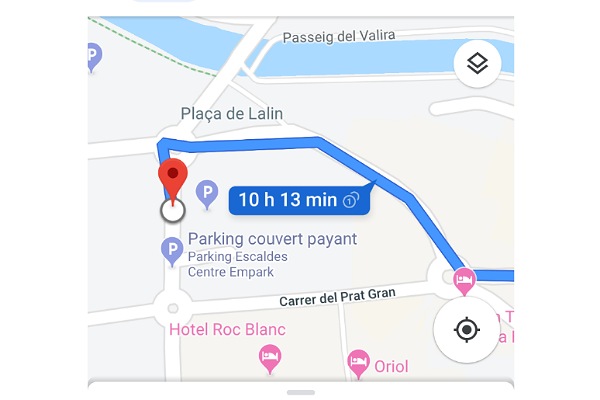This screenshot has height=400, width=600.
Task: Open the map layers button
Action: pos(477,64)
